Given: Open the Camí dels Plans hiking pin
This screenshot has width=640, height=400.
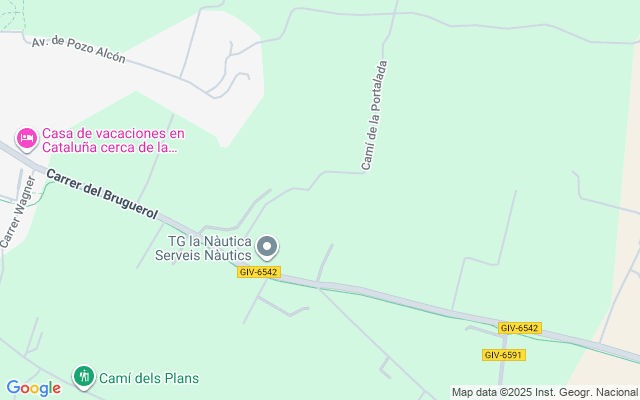Looking at the screenshot, I should [84, 377].
